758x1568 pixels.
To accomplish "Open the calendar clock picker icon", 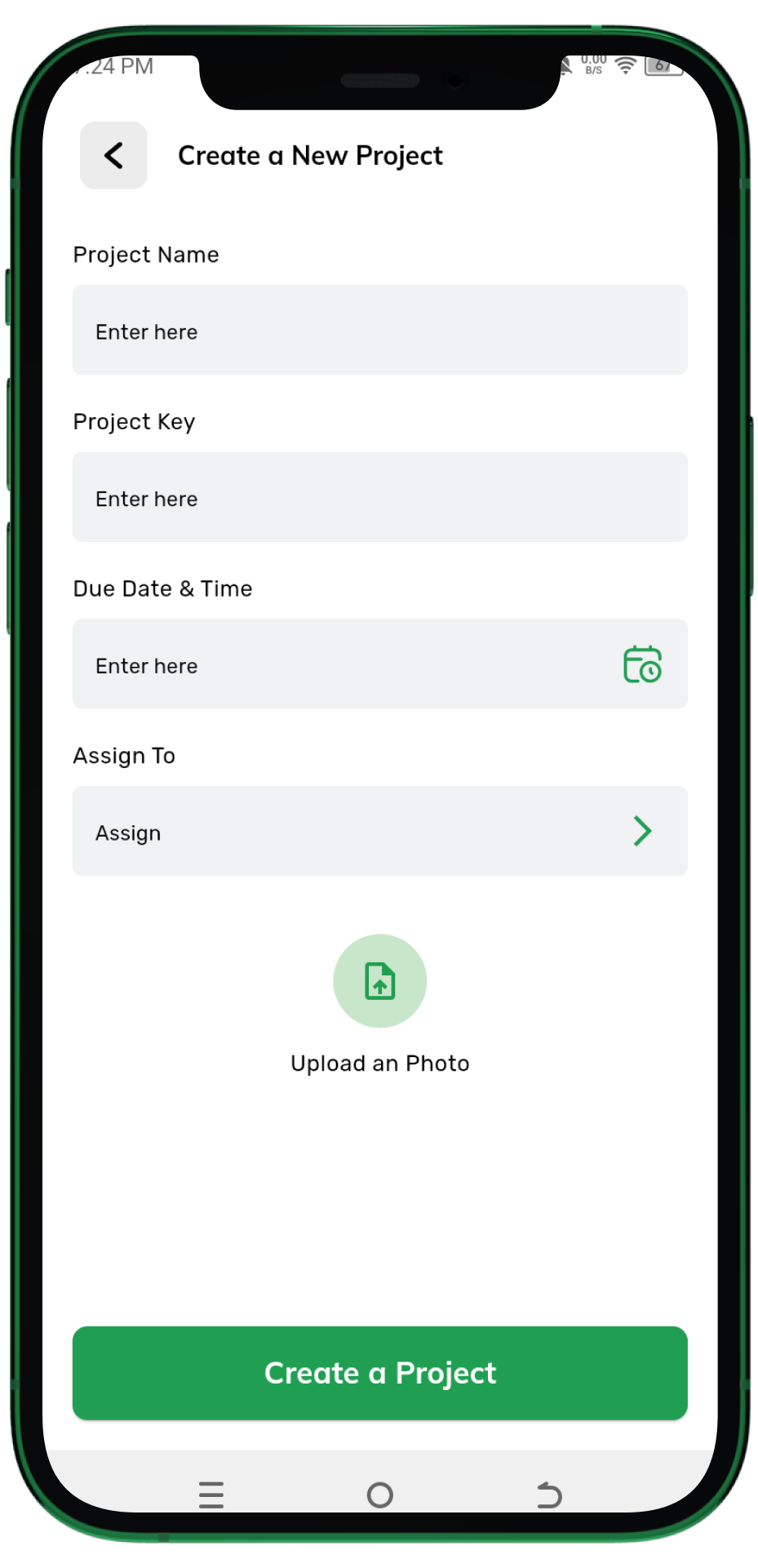I will point(642,664).
